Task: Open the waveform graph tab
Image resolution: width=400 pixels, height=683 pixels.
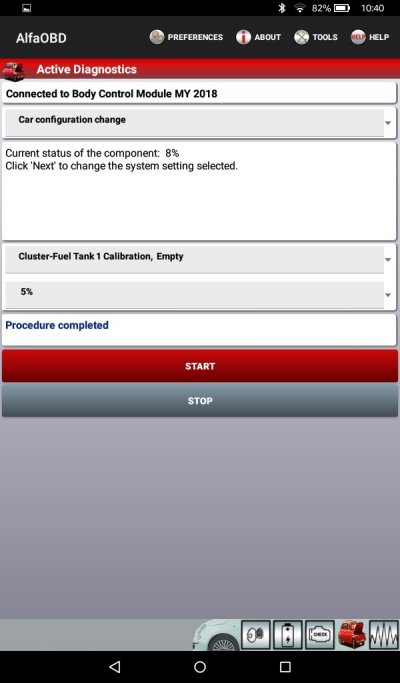Action: [x=384, y=635]
